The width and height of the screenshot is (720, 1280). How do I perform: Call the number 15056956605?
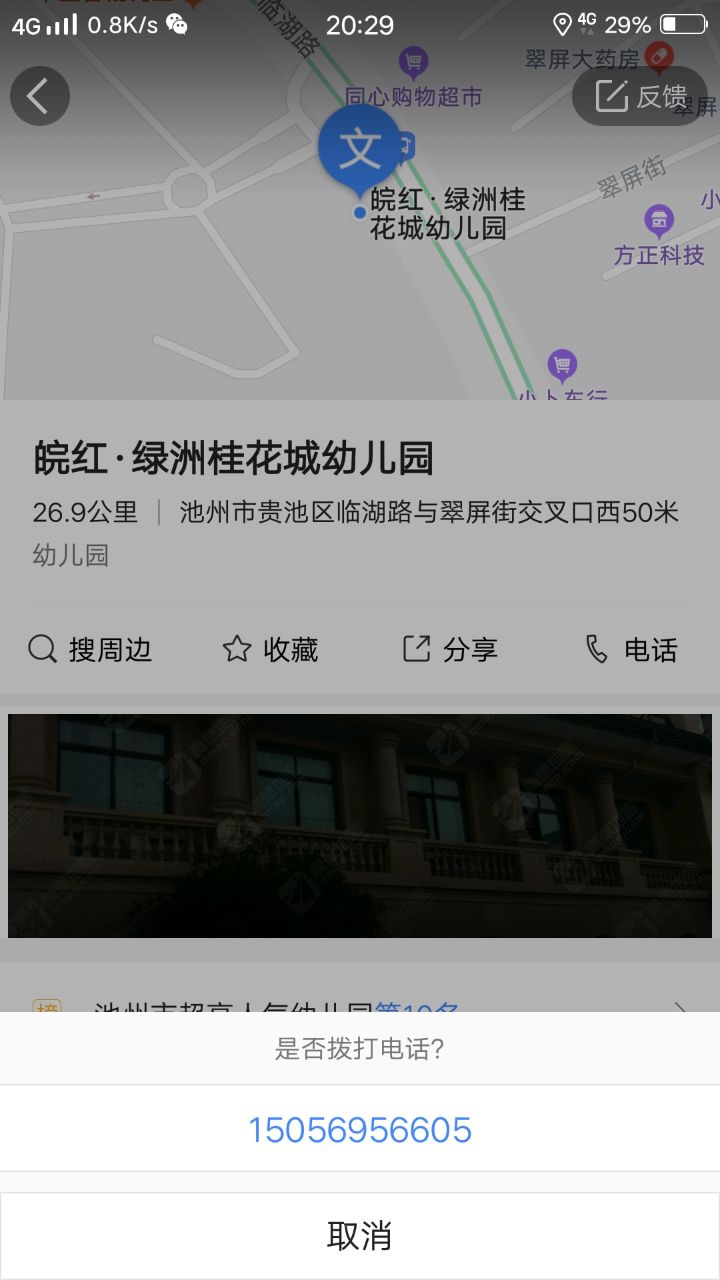360,1130
